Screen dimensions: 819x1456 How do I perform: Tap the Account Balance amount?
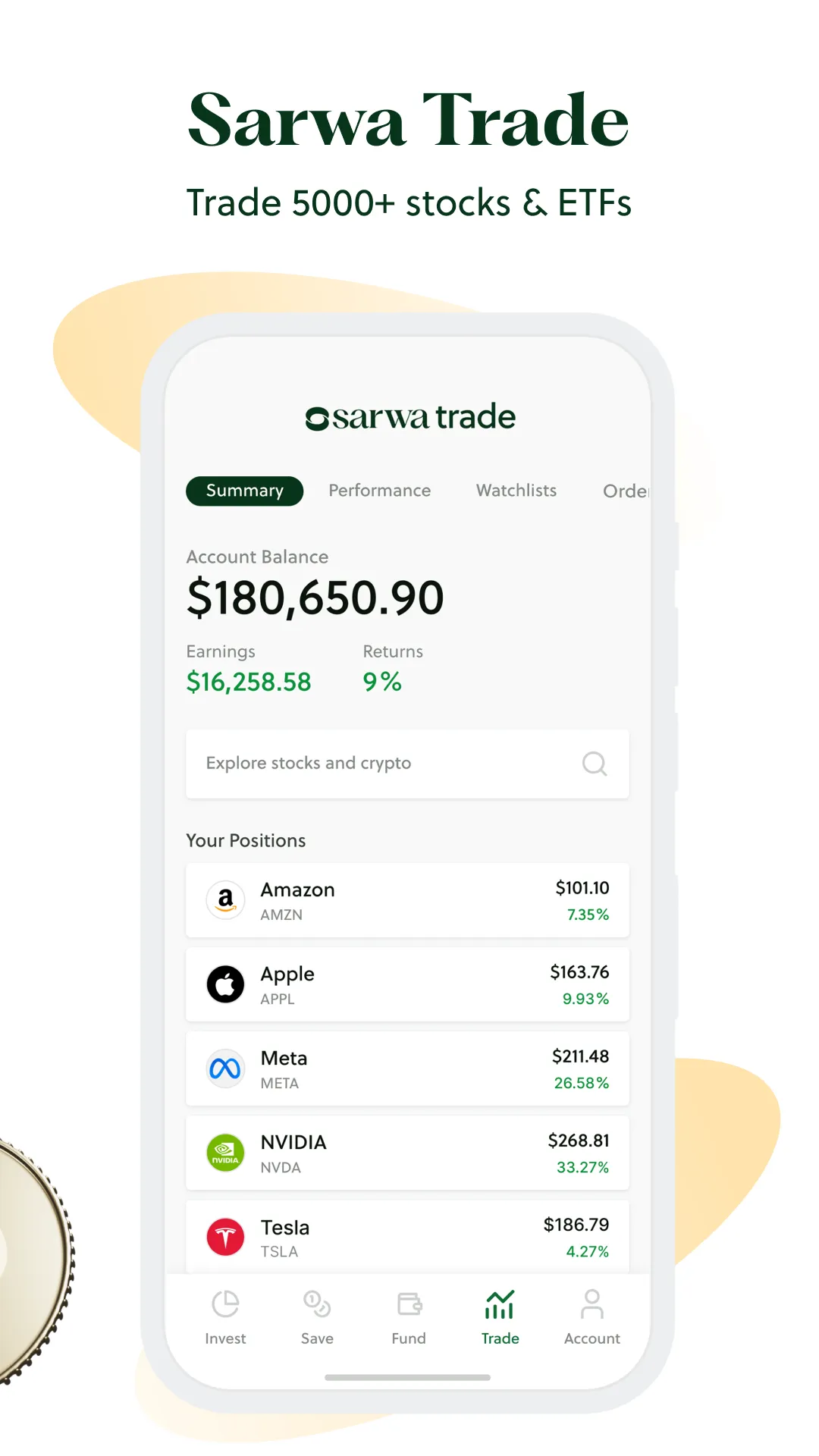315,597
